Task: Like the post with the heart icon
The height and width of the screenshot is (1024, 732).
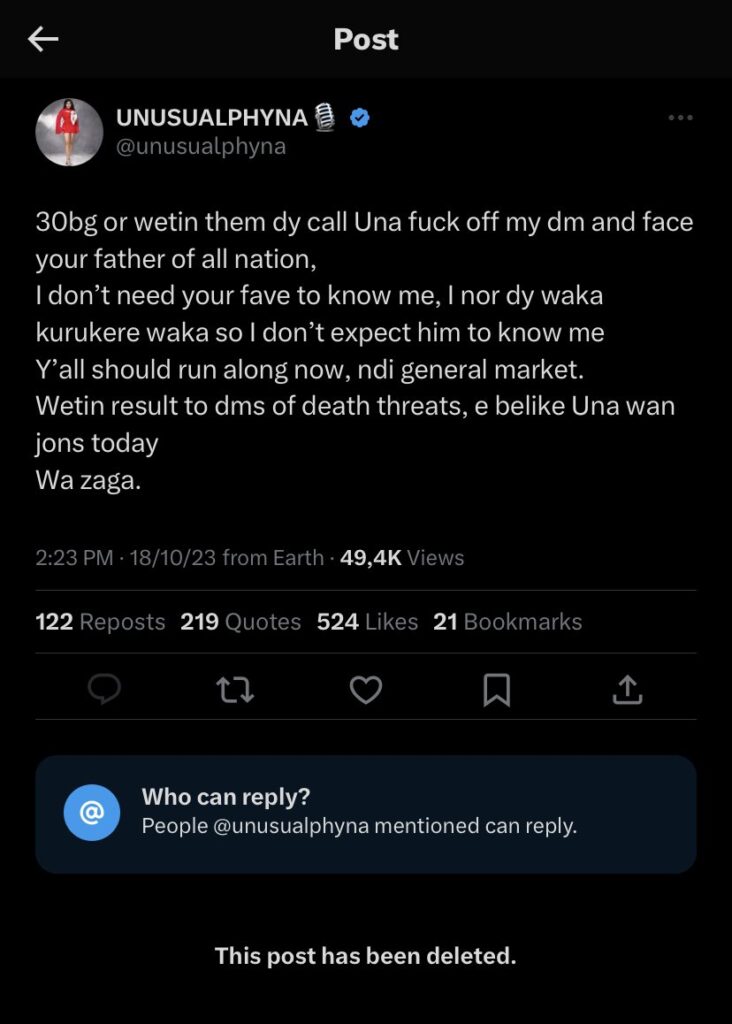Action: point(366,689)
